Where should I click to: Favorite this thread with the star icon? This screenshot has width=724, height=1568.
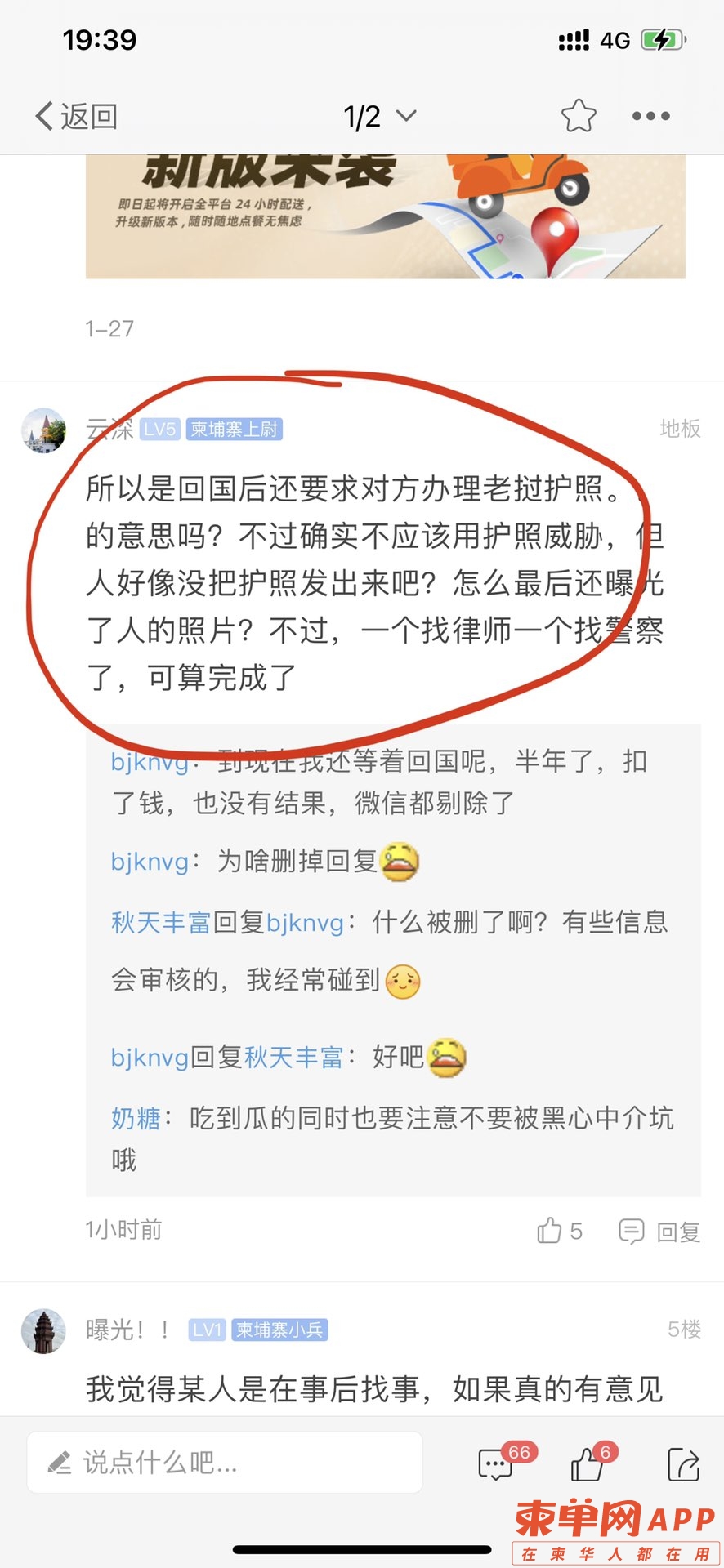tap(579, 116)
